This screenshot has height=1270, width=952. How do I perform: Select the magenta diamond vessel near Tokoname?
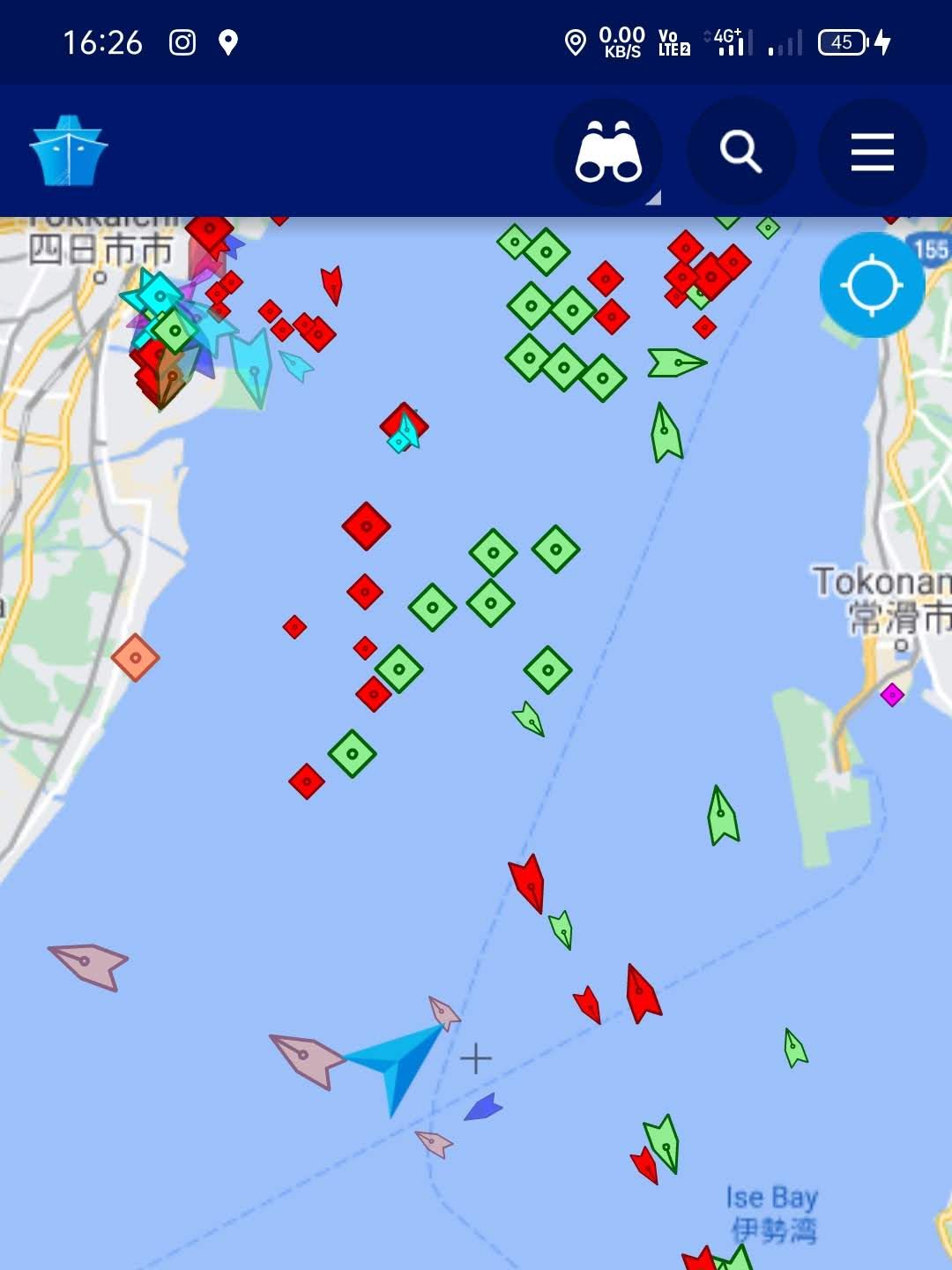point(892,695)
